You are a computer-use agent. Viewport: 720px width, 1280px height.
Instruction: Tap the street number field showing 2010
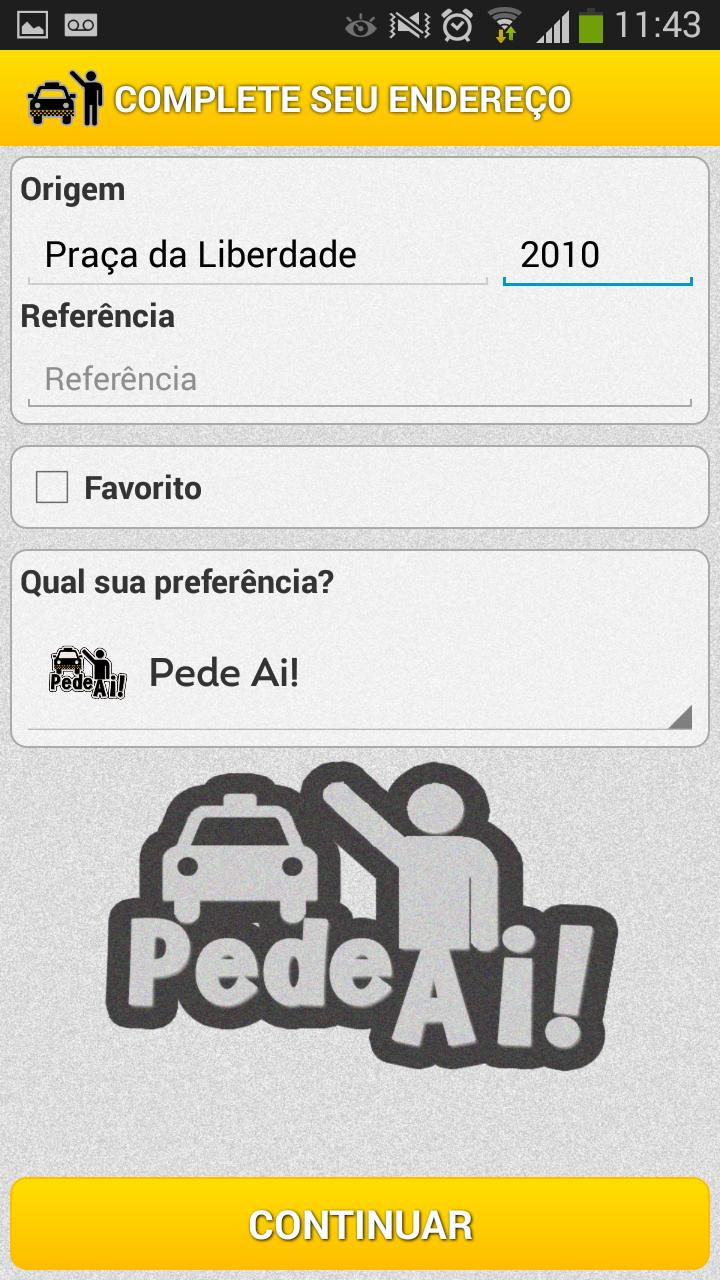597,256
